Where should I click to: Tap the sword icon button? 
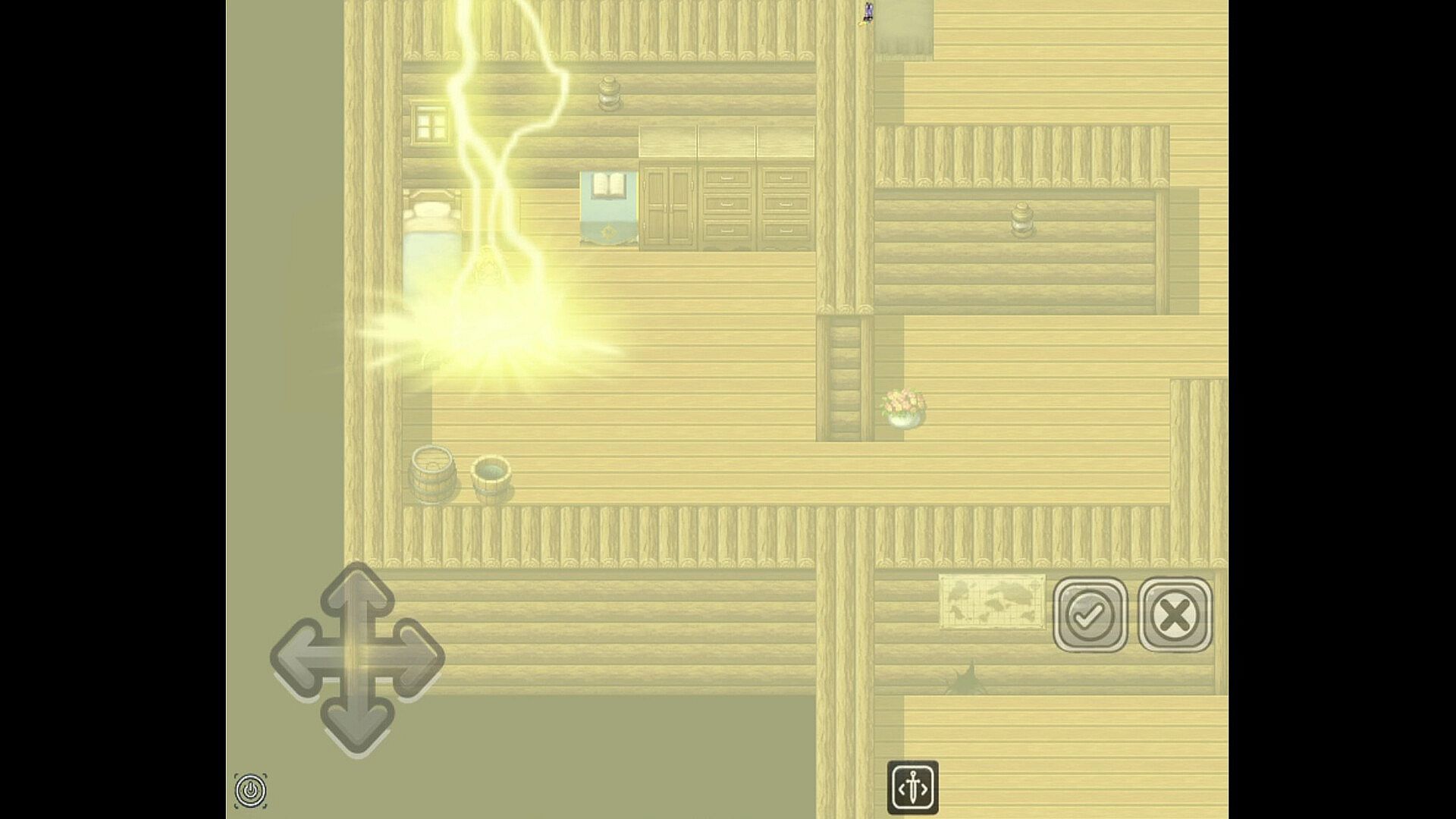pos(913,788)
